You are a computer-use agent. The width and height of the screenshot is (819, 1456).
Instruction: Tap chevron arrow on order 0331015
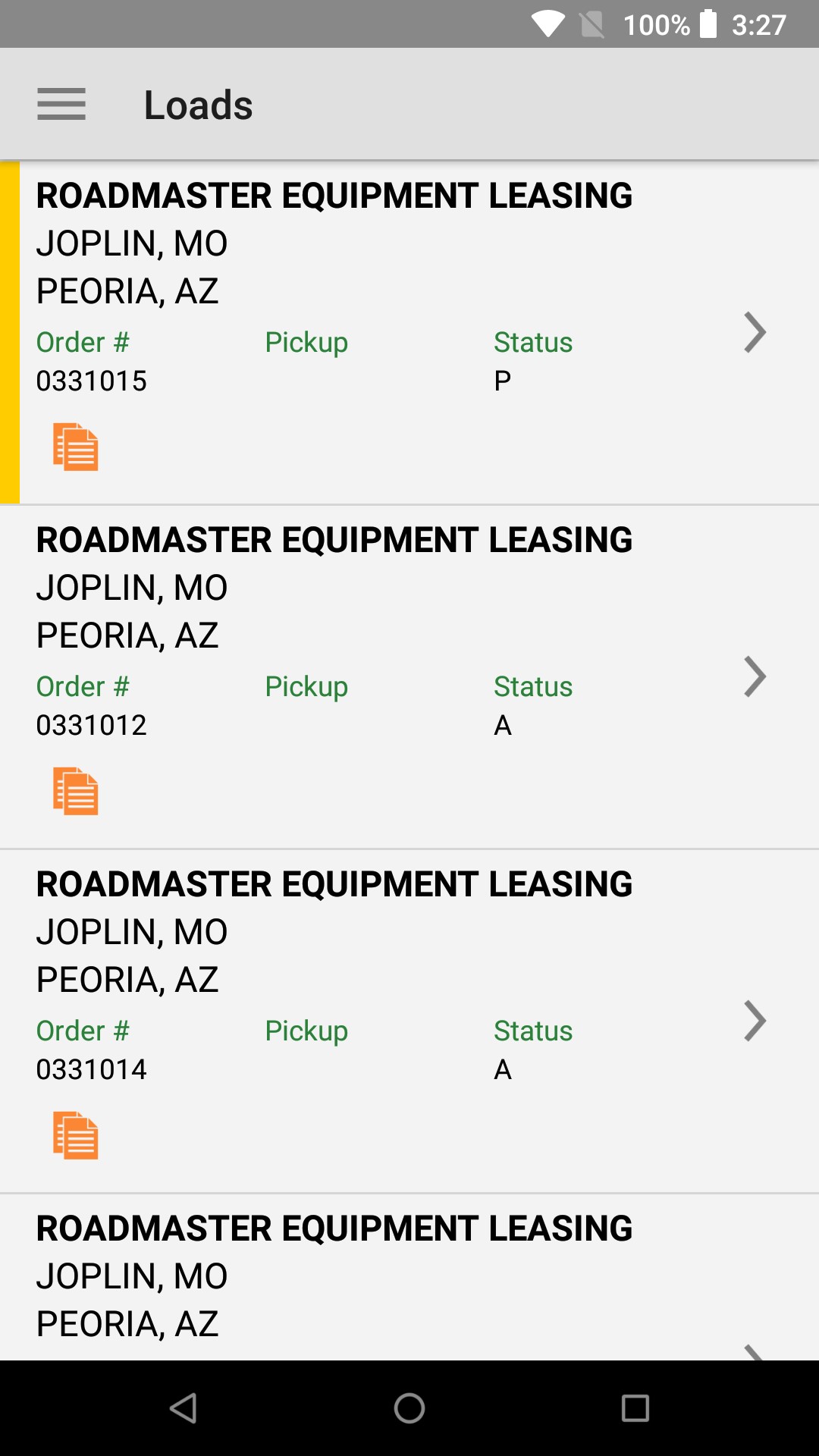[x=755, y=333]
